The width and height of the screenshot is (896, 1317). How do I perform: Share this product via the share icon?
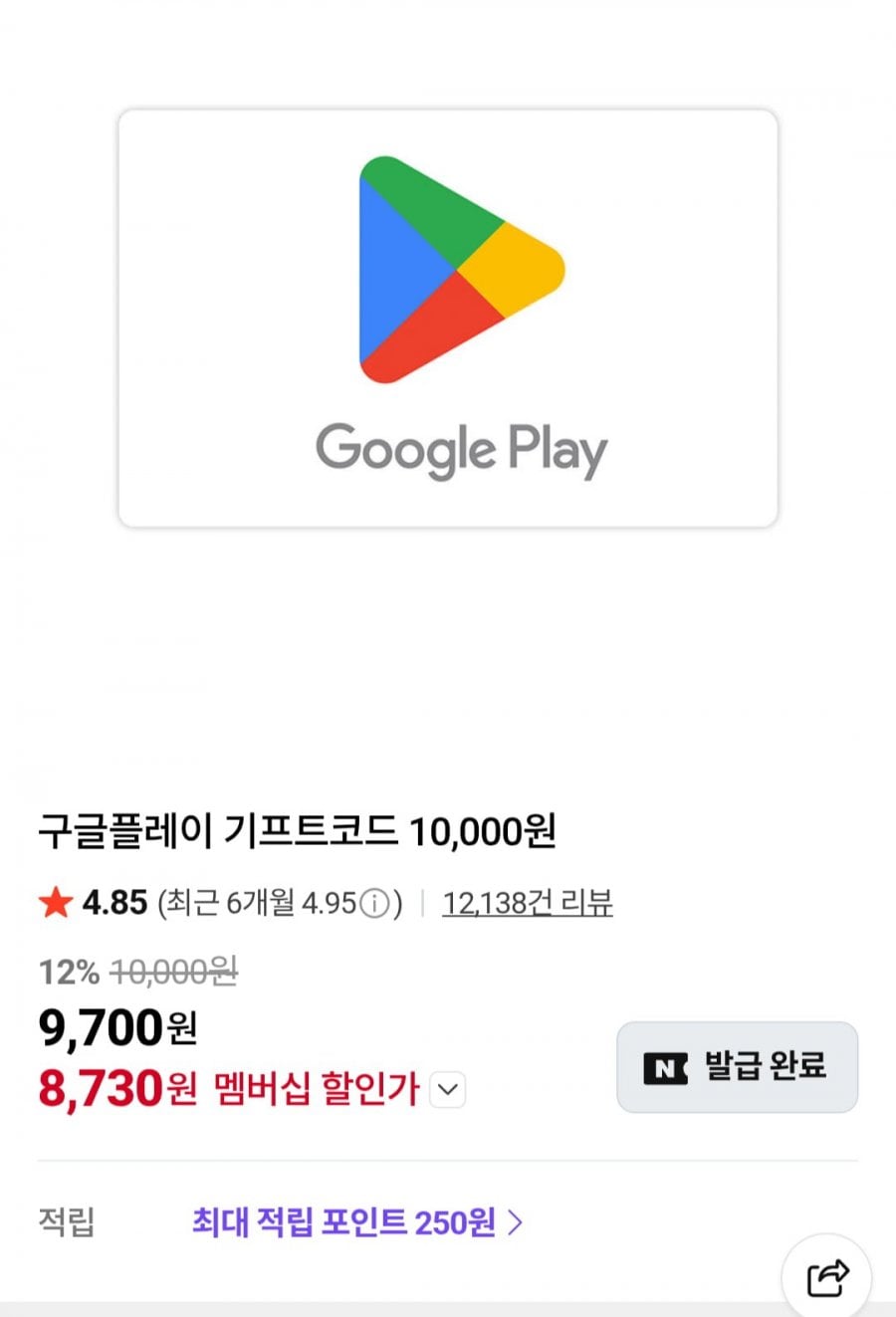tap(827, 1277)
